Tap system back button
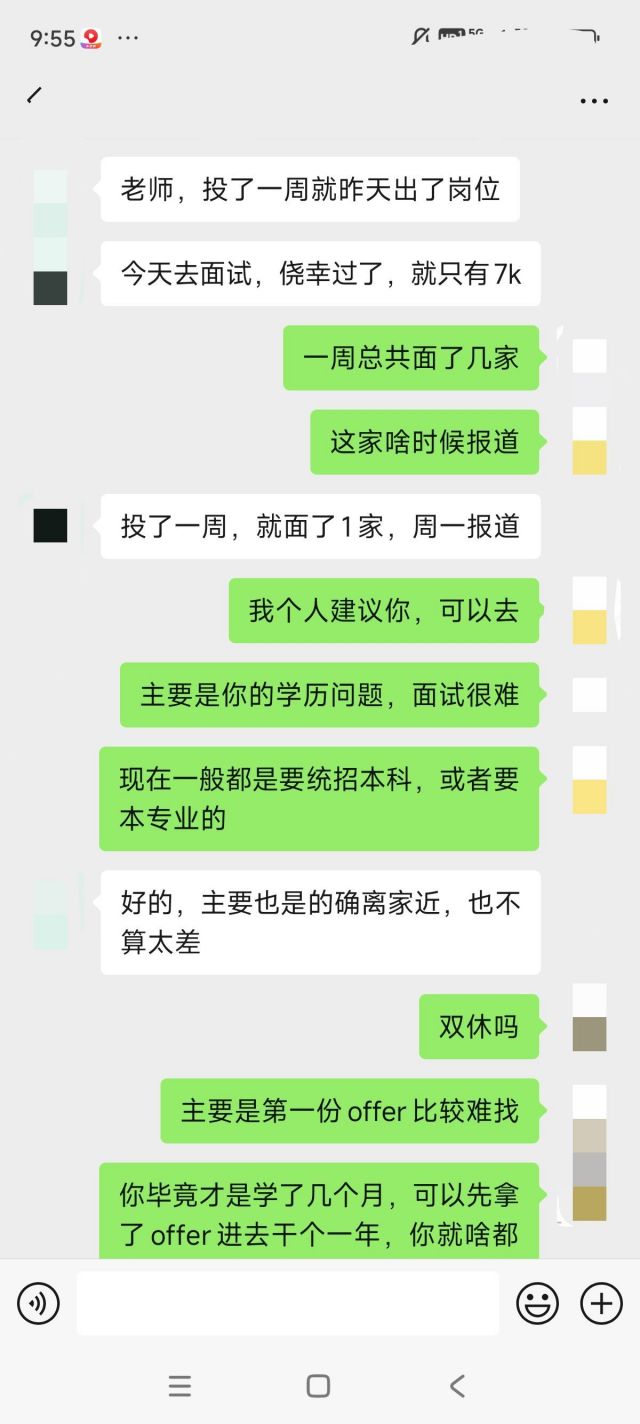Viewport: 640px width, 1424px height. [x=457, y=1385]
